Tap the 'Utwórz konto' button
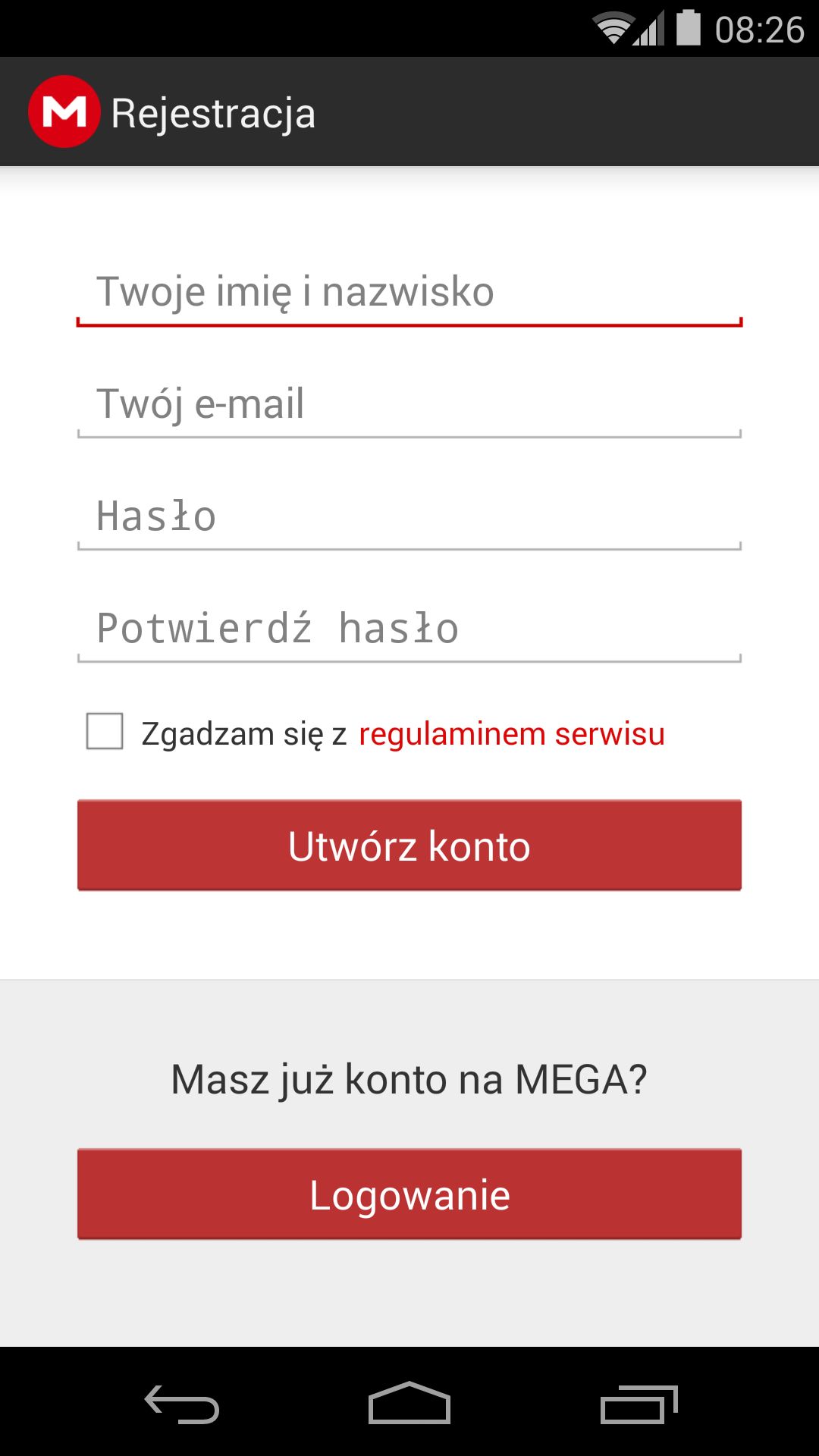819x1456 pixels. coord(409,845)
